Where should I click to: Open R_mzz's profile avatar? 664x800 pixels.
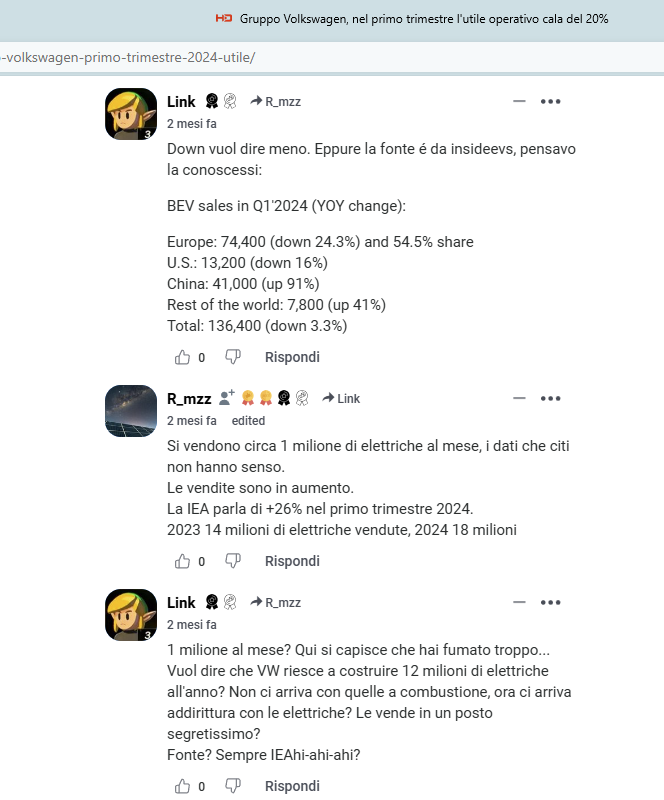pyautogui.click(x=131, y=411)
